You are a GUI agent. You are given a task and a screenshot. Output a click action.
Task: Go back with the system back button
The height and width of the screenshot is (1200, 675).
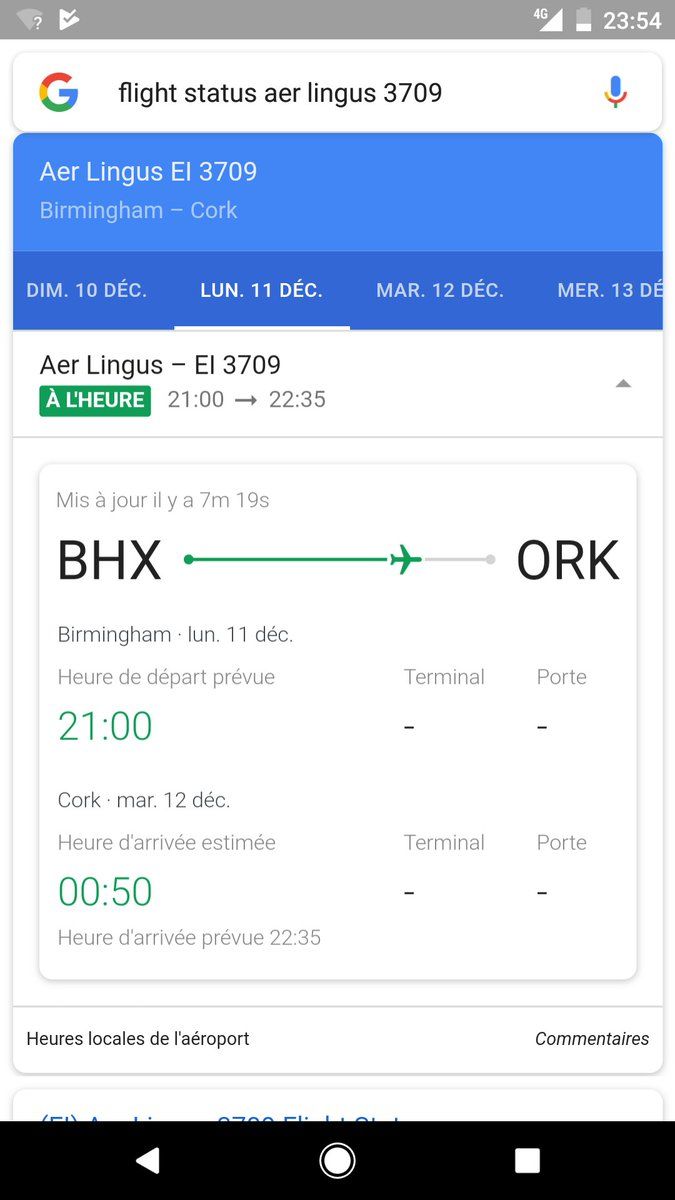pos(147,1160)
